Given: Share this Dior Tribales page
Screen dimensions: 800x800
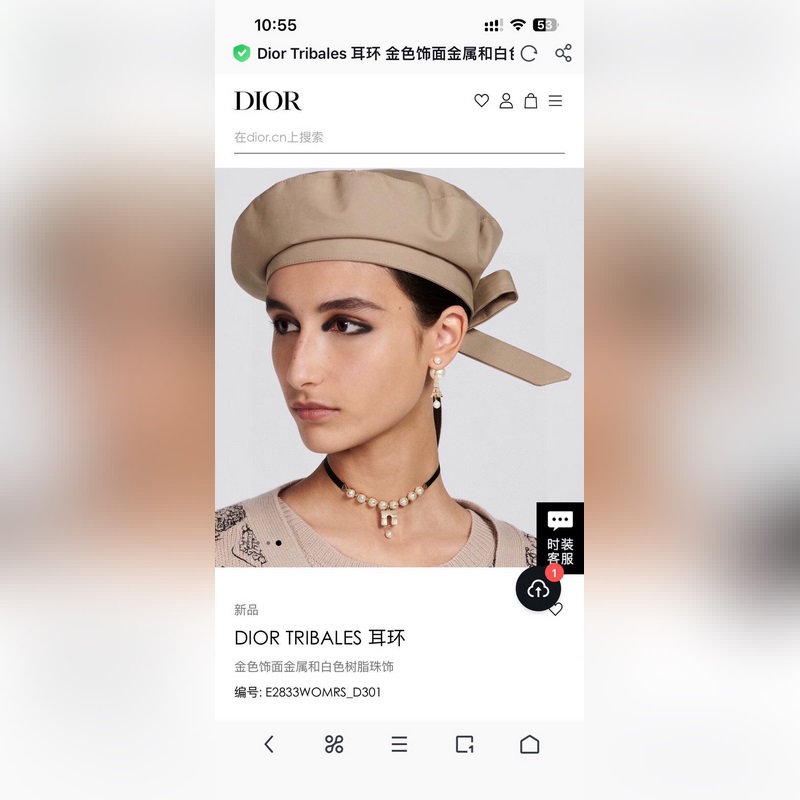Looking at the screenshot, I should point(563,54).
